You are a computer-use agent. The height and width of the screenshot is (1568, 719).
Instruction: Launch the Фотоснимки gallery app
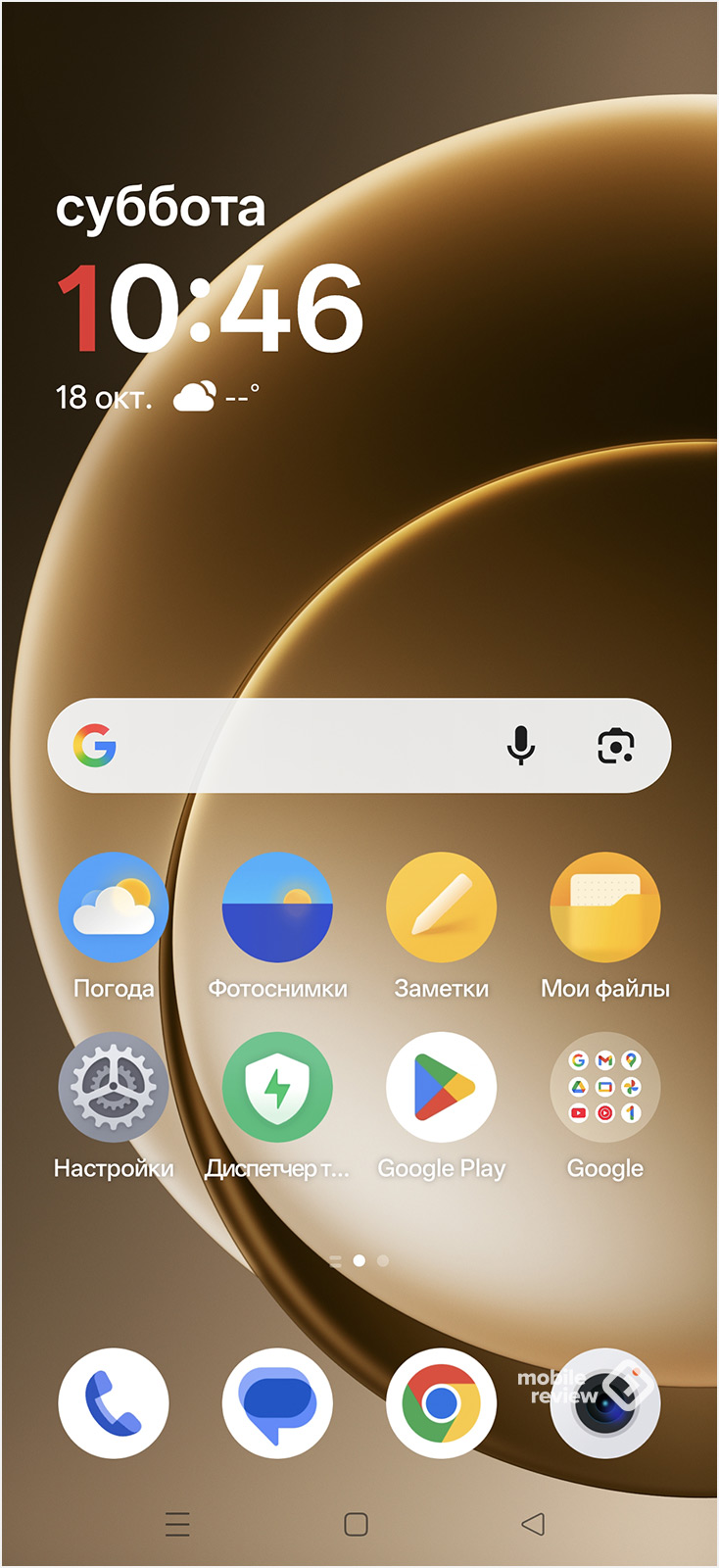[277, 907]
